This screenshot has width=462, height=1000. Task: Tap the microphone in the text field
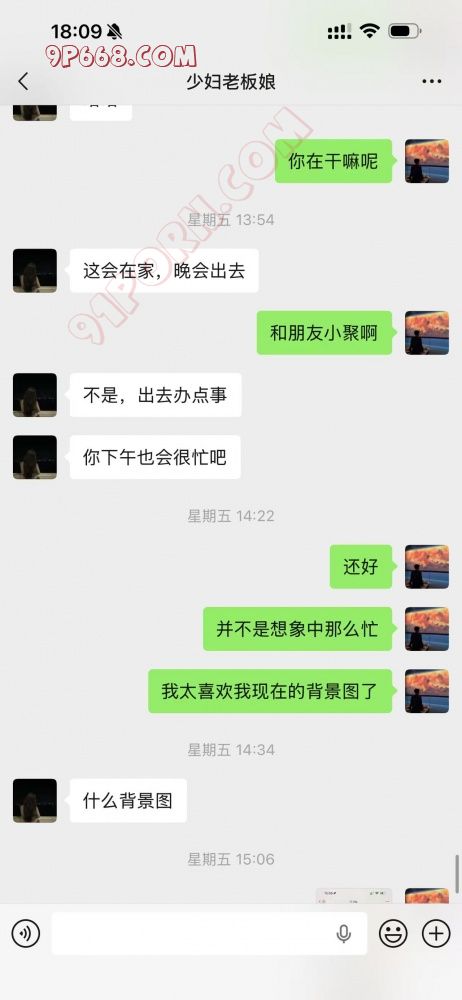point(344,934)
